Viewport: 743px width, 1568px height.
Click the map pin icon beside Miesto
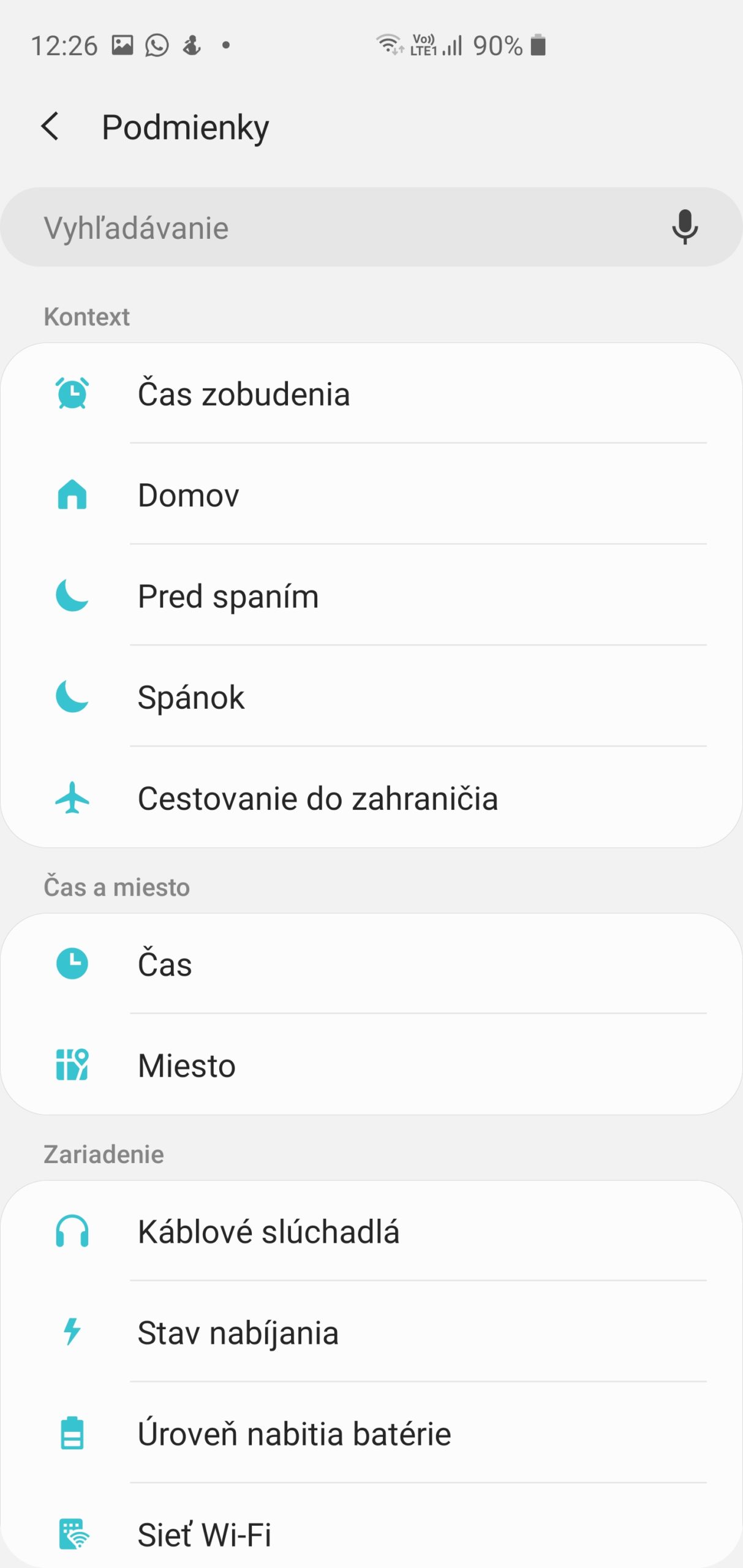72,1065
